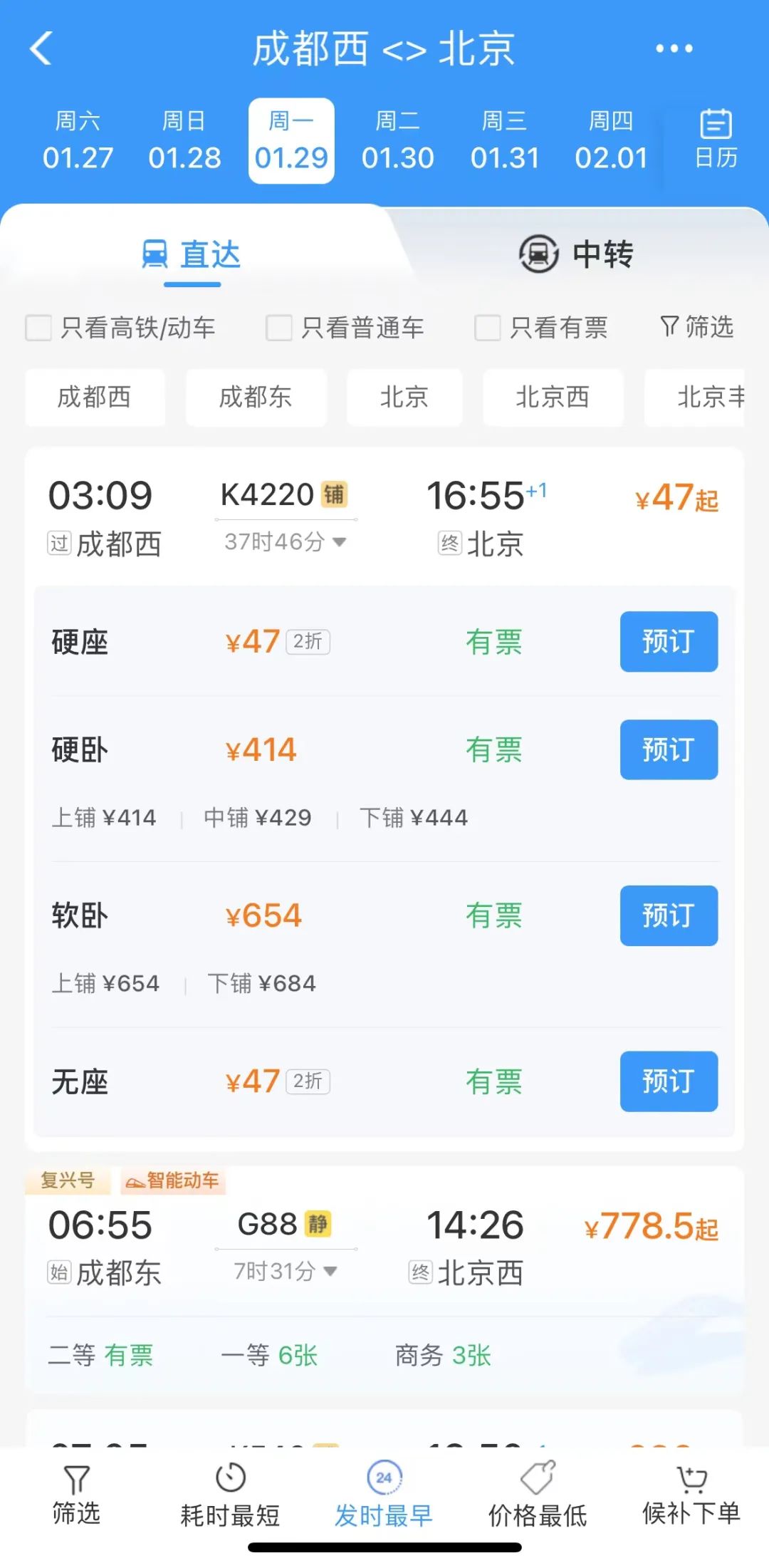This screenshot has height=1568, width=769.
Task: Switch to the 中转 transfer tab
Action: [576, 254]
